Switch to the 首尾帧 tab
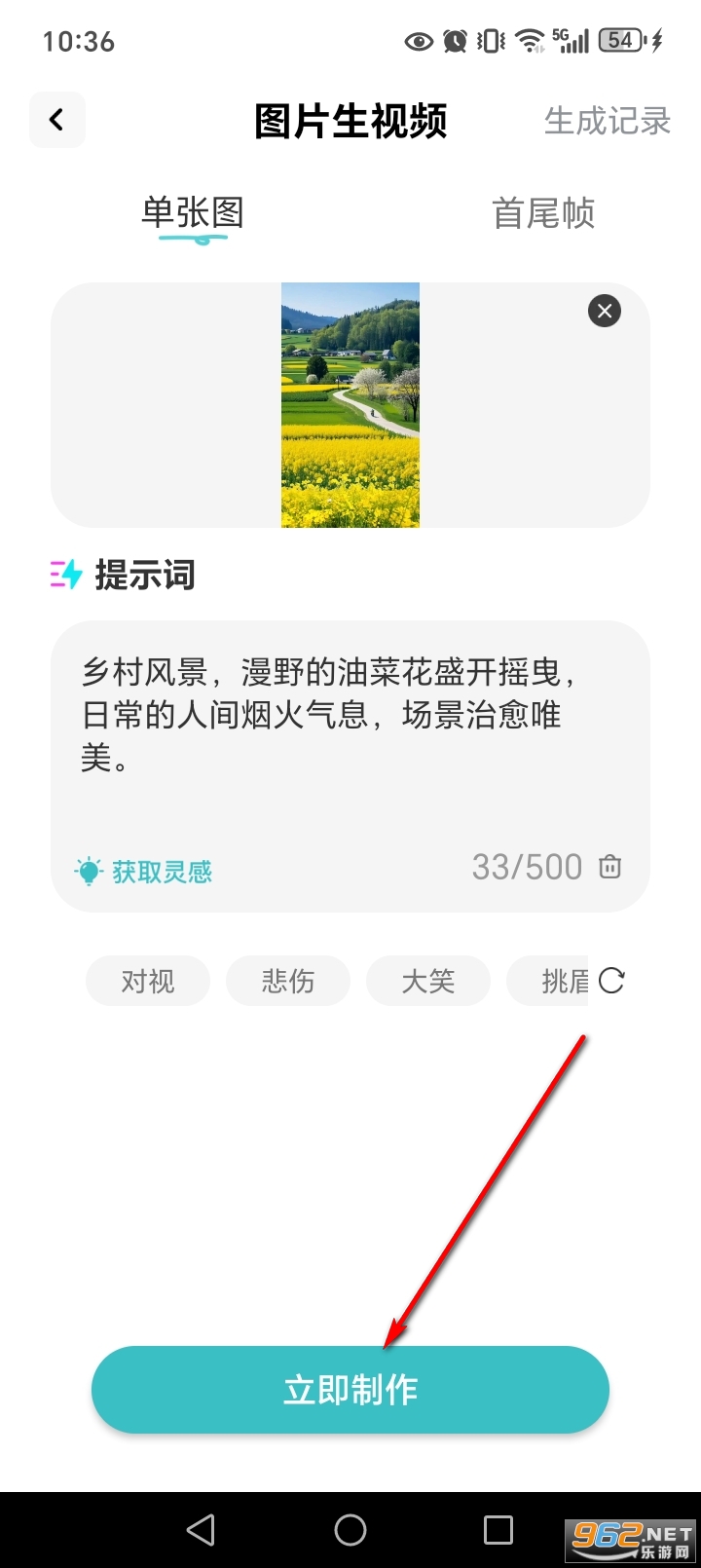The width and height of the screenshot is (701, 1568). click(543, 214)
